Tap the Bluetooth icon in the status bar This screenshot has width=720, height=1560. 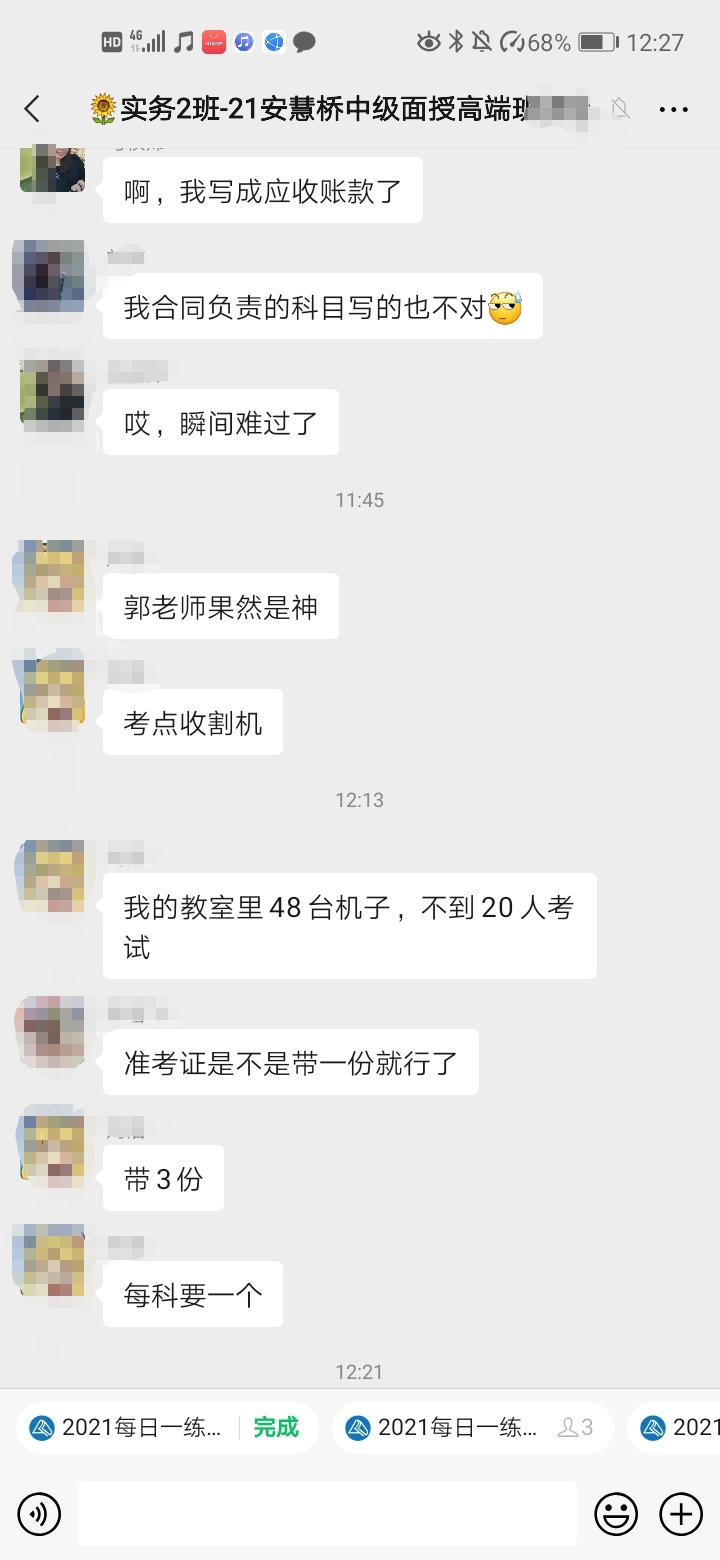pyautogui.click(x=453, y=41)
